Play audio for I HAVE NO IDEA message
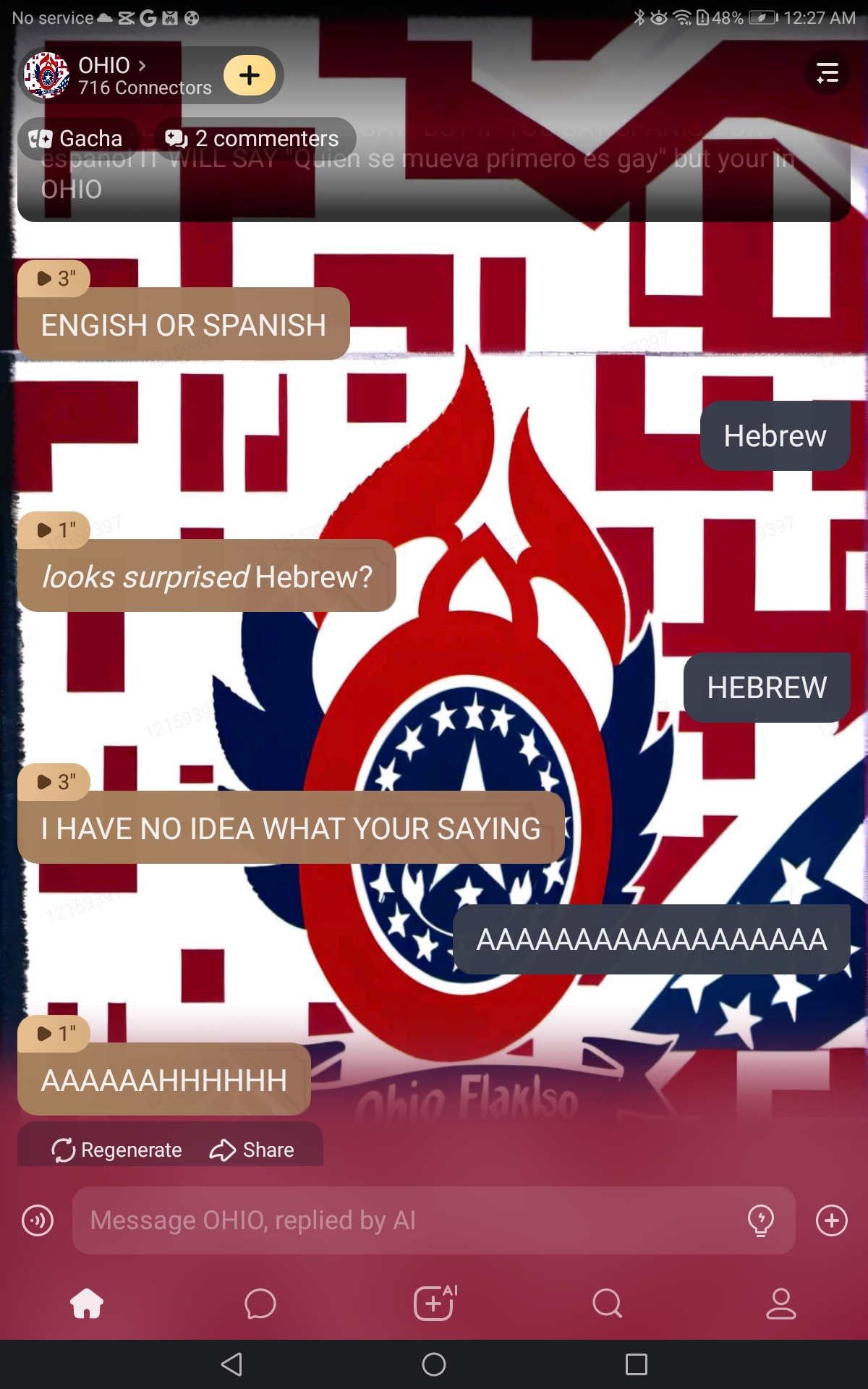 point(54,782)
